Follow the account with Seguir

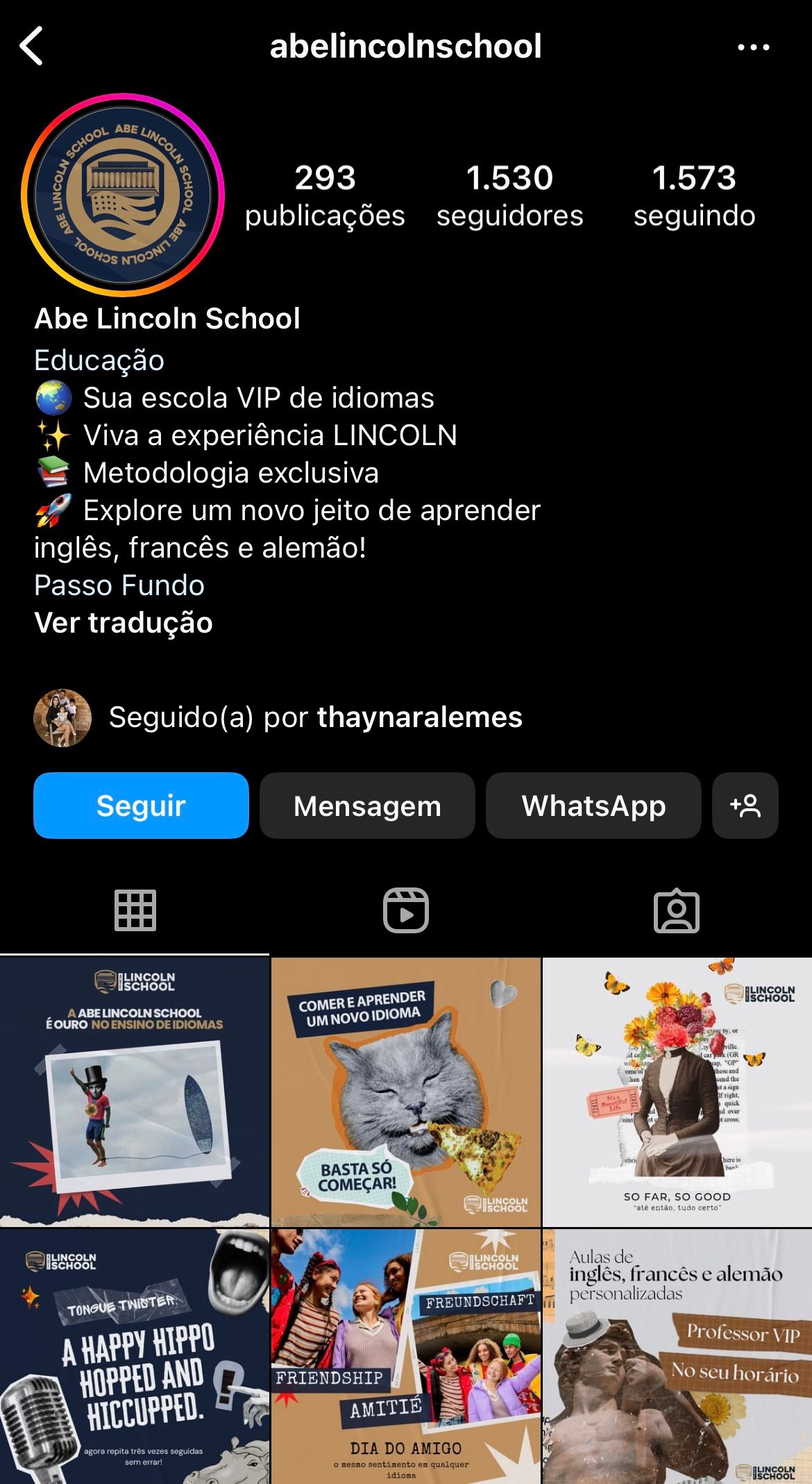point(141,806)
